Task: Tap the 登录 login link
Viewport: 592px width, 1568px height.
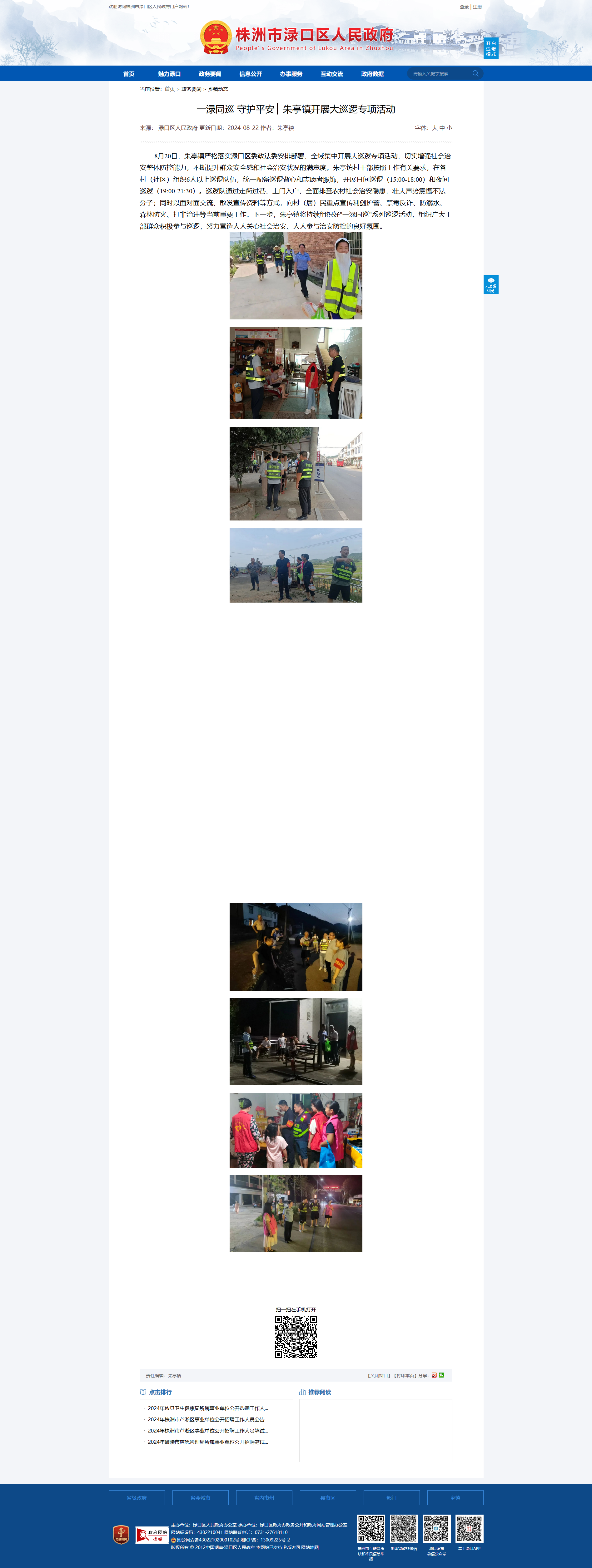Action: coord(464,7)
